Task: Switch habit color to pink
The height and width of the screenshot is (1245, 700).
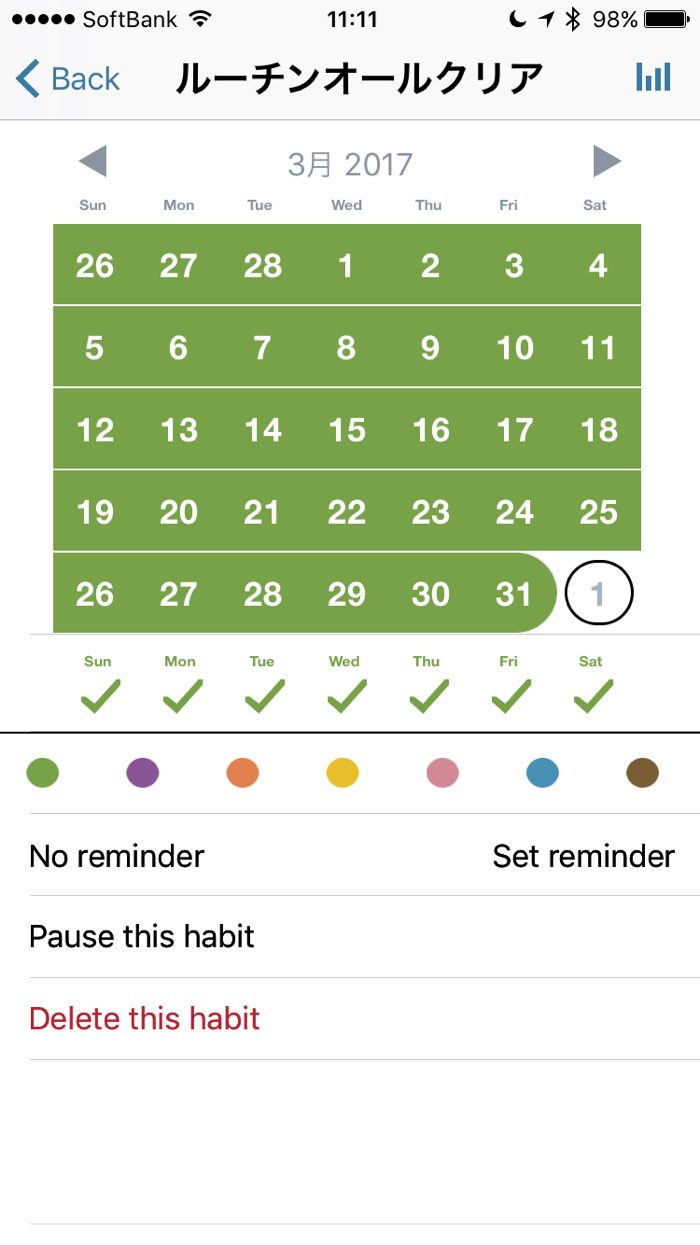Action: 442,773
